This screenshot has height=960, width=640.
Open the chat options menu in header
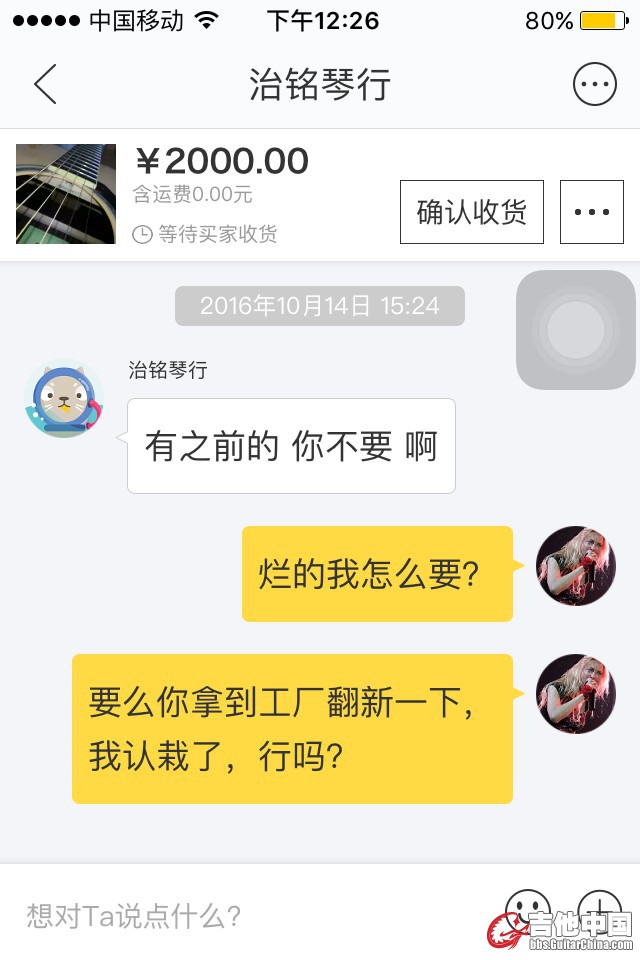(x=594, y=85)
